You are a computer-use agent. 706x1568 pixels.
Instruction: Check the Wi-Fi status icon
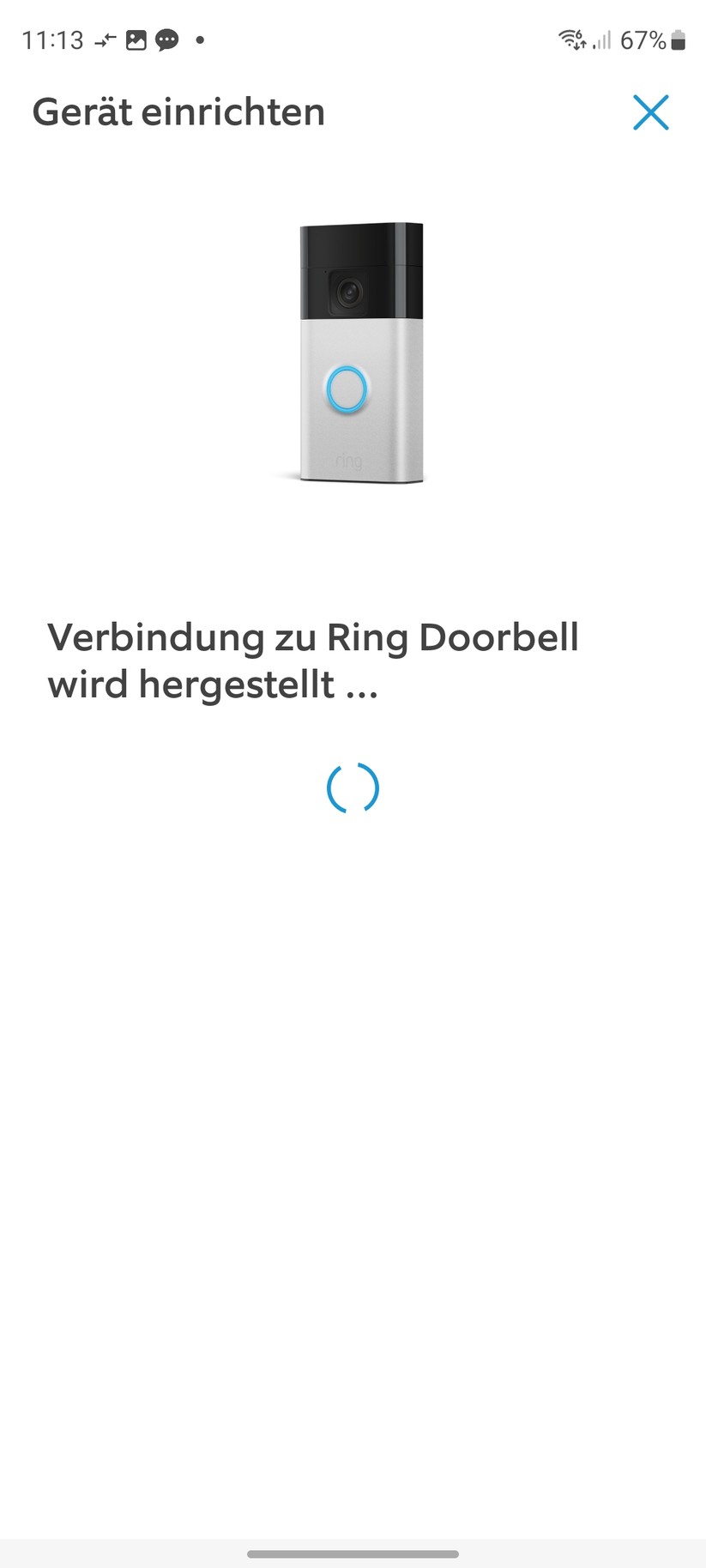569,39
